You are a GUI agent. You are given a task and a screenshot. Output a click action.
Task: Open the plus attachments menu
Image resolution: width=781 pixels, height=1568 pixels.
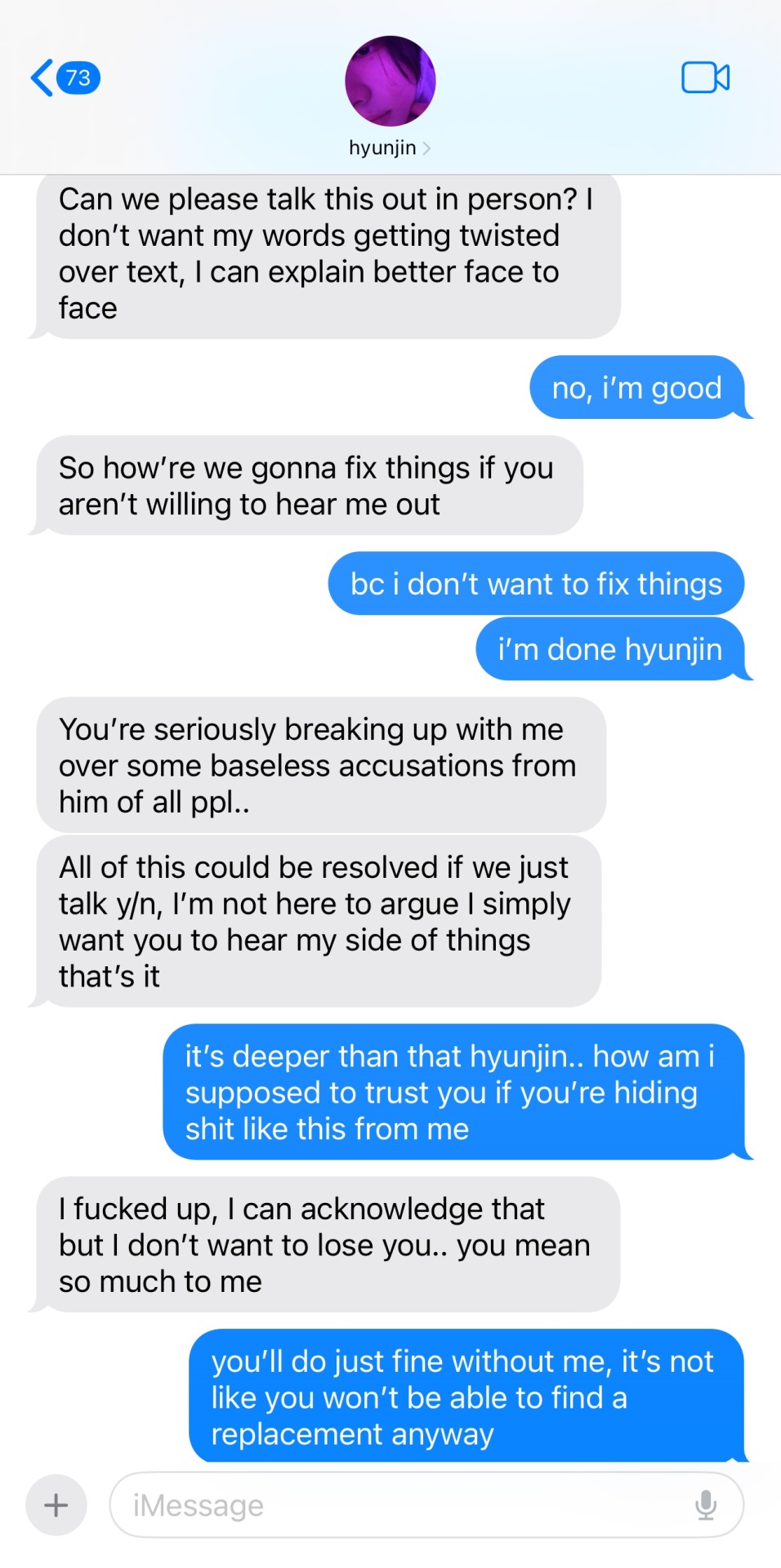pyautogui.click(x=56, y=1505)
